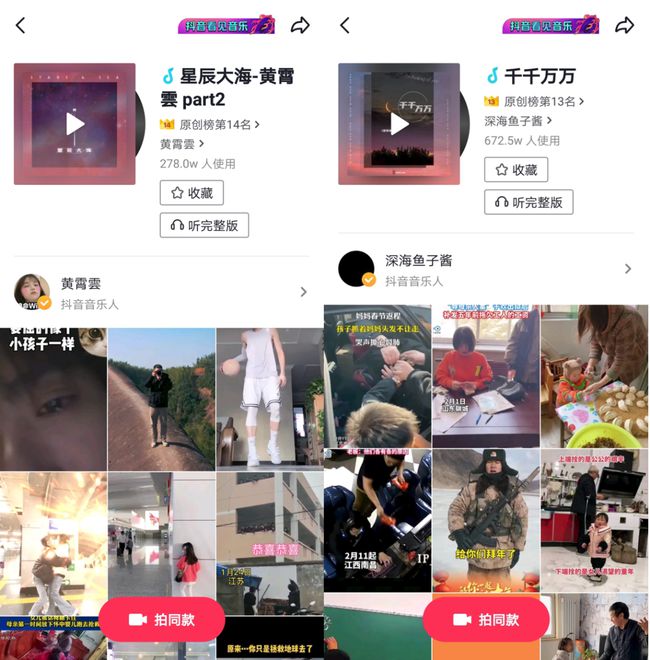Open 黄霄雲 musician profile row
The width and height of the screenshot is (650, 660).
click(162, 292)
